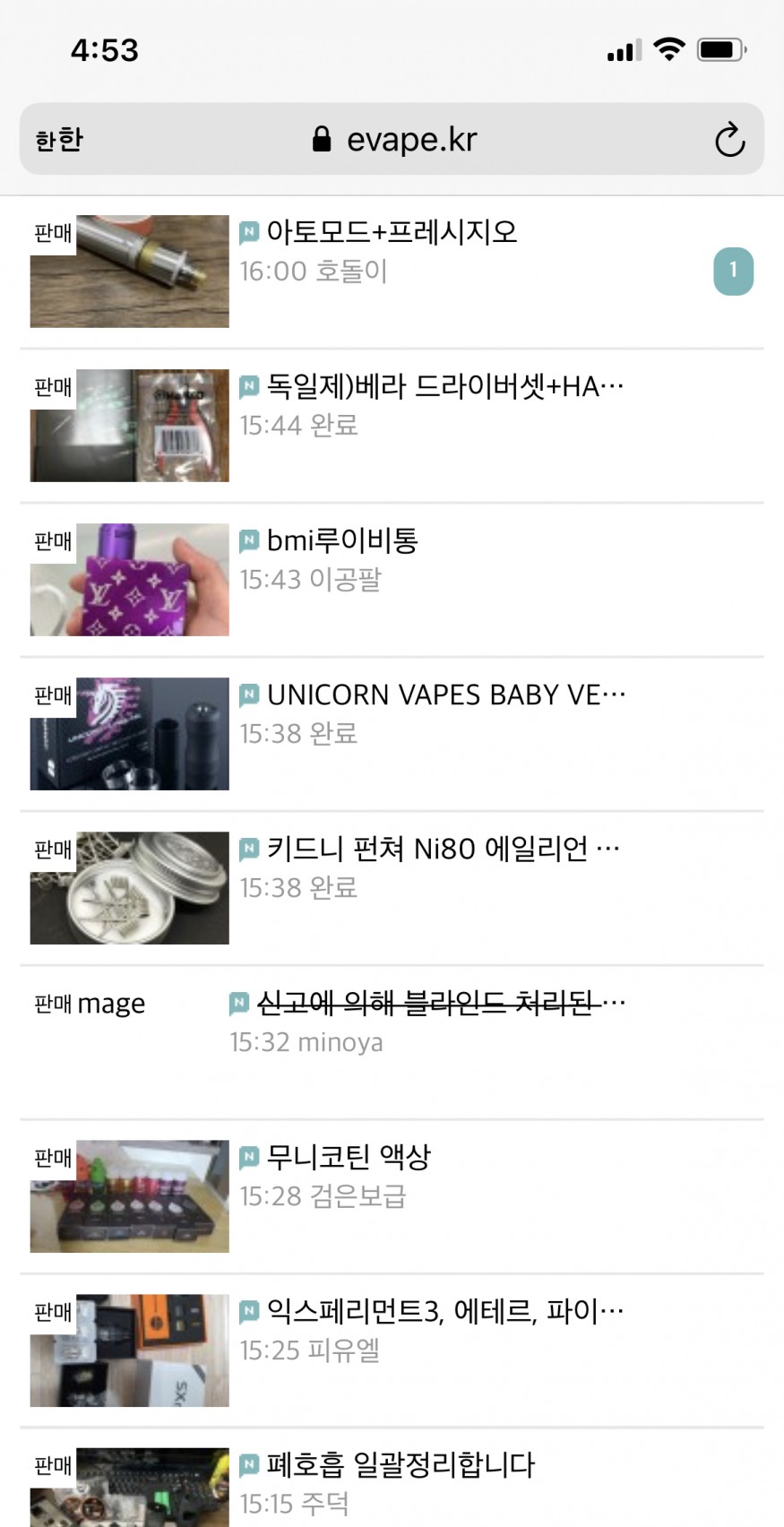Tap the evape.kr address bar

pos(394,140)
